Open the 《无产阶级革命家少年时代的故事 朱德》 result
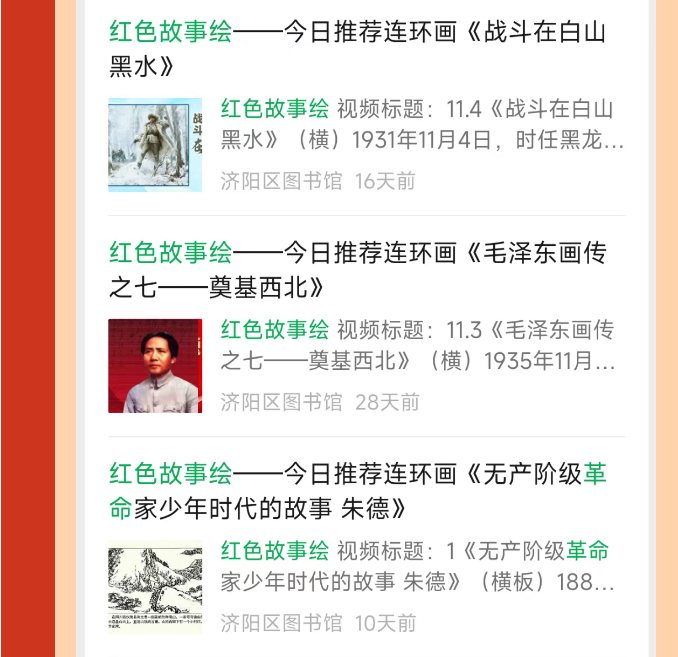678x657 pixels. [357, 490]
